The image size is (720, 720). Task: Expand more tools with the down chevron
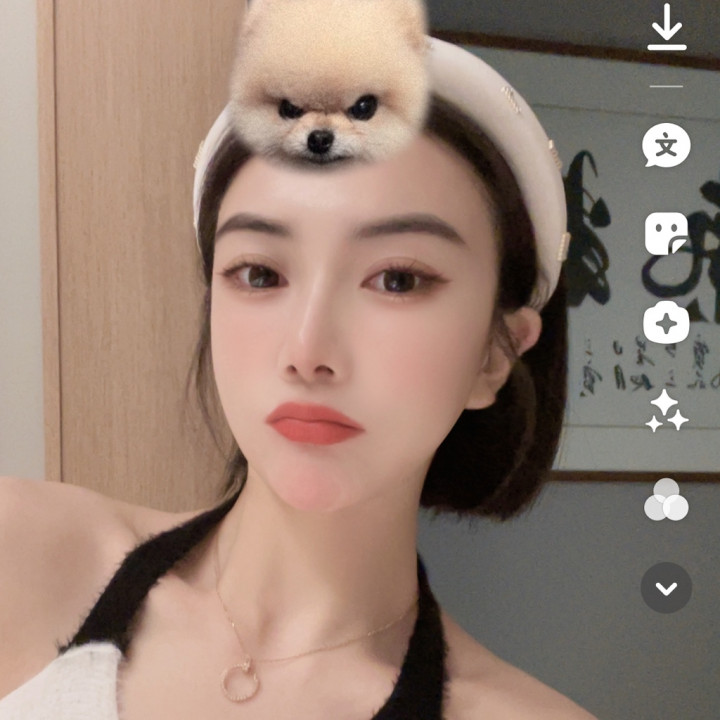coord(666,588)
